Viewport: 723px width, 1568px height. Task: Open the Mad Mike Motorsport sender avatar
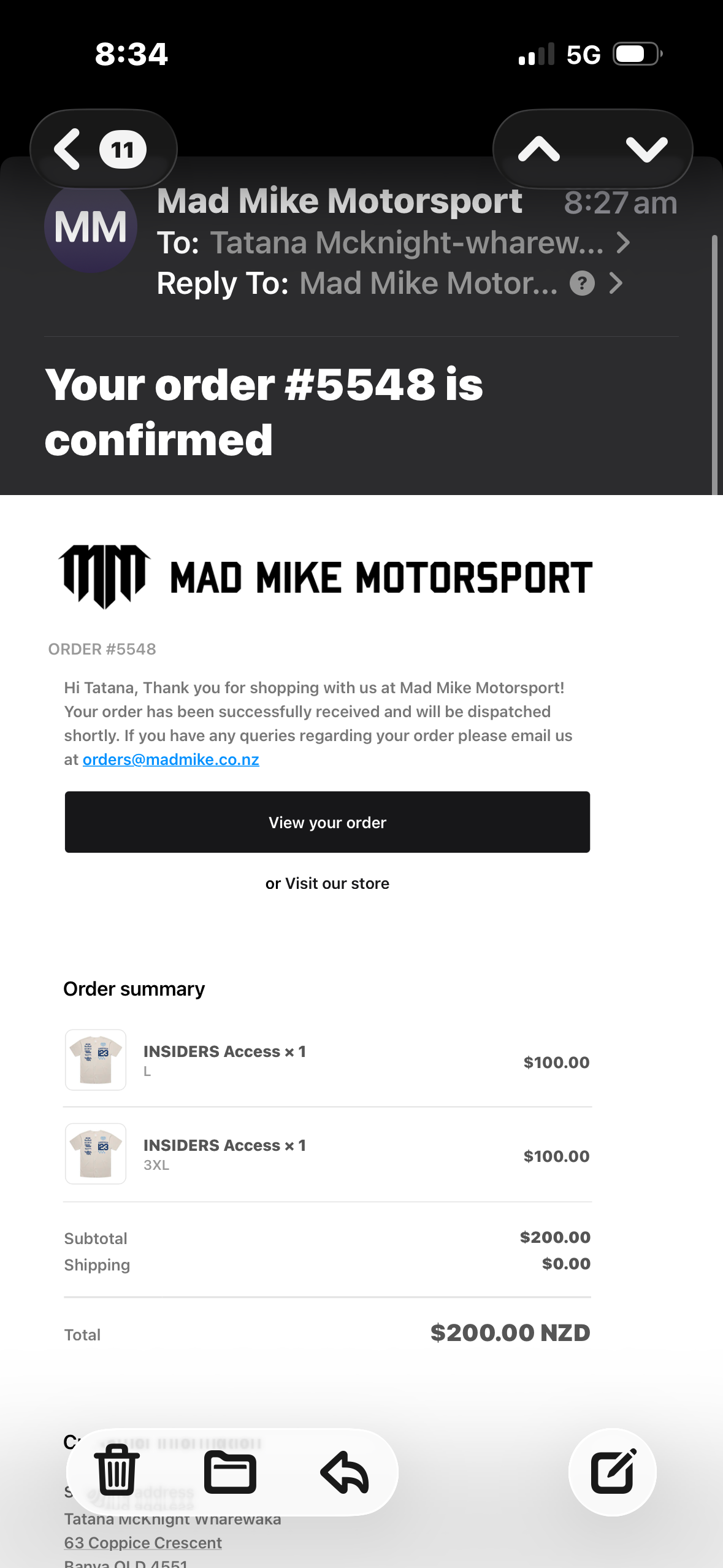pos(91,228)
